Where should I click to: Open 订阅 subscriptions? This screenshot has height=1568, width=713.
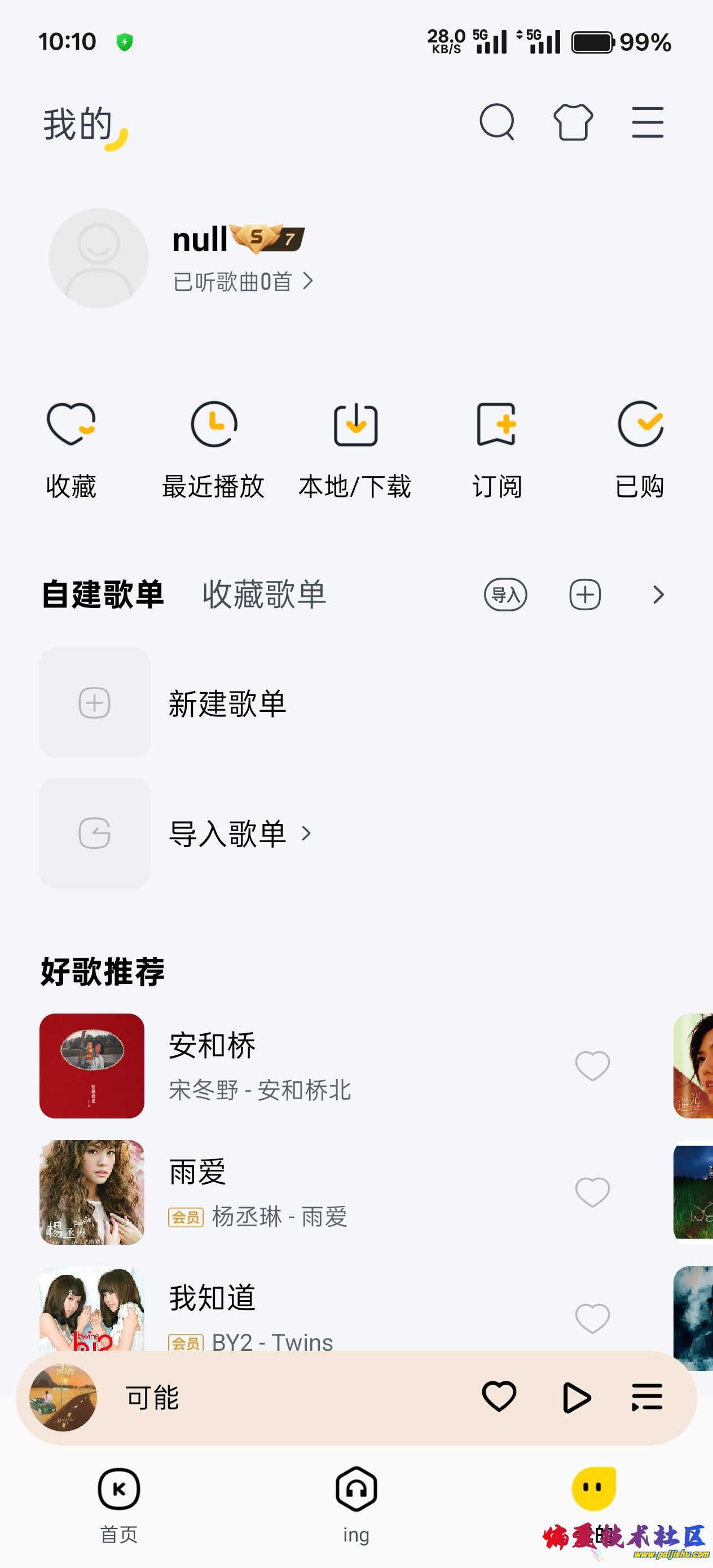click(x=497, y=449)
